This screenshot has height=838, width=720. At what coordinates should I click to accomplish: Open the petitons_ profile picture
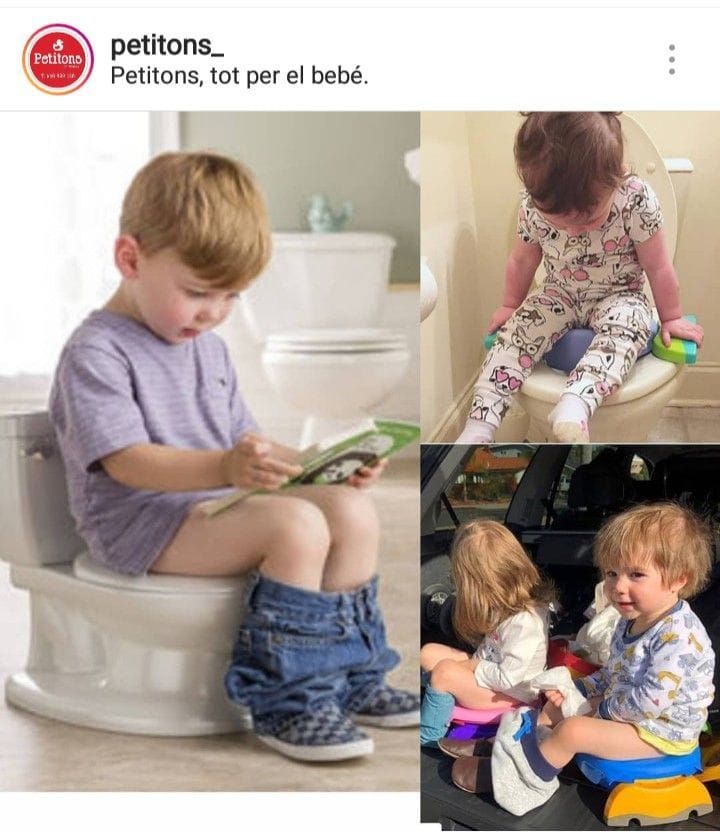coord(58,59)
